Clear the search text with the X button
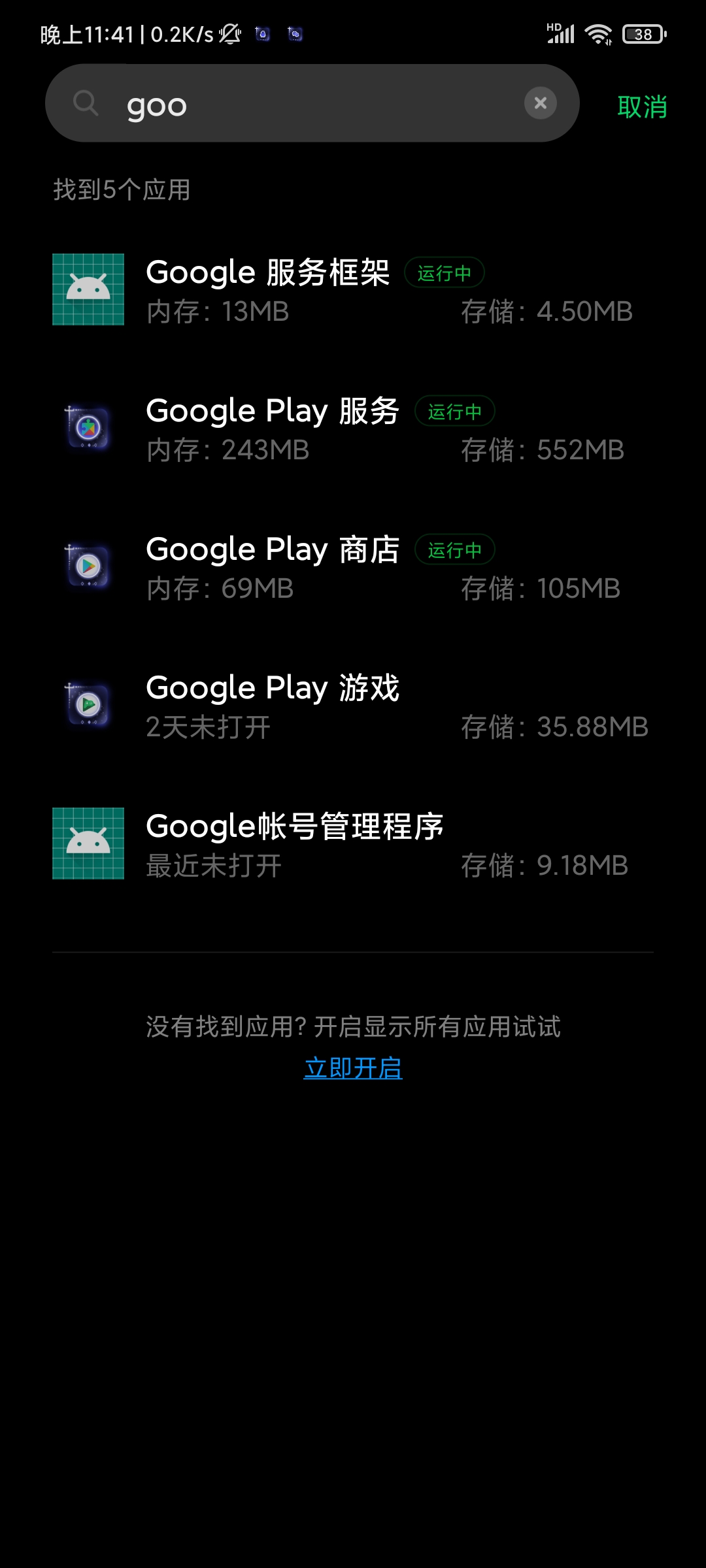Image resolution: width=706 pixels, height=1568 pixels. pos(541,103)
